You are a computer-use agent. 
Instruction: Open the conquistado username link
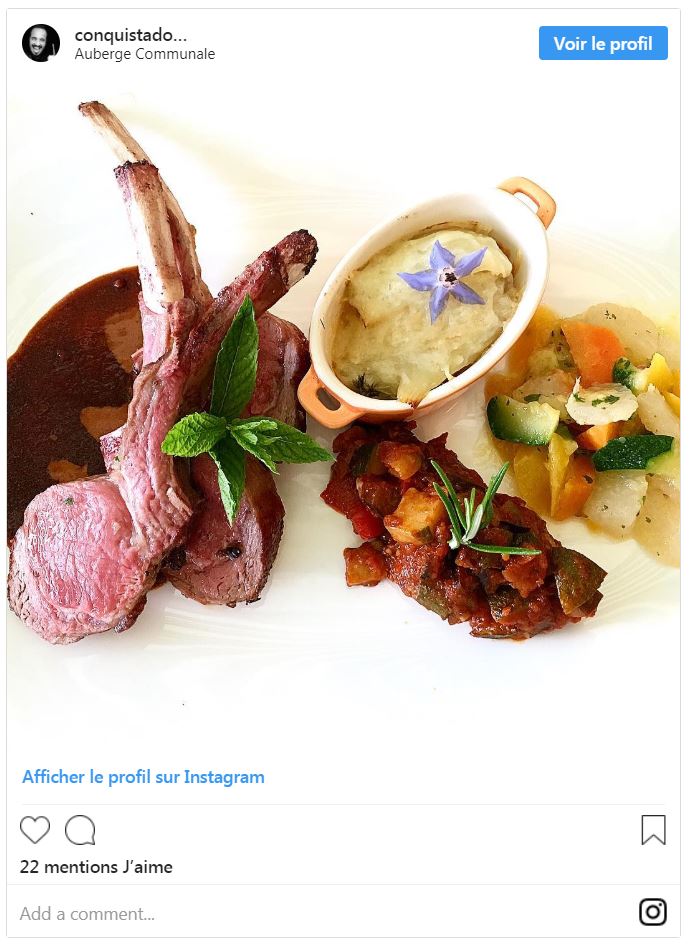[x=130, y=35]
